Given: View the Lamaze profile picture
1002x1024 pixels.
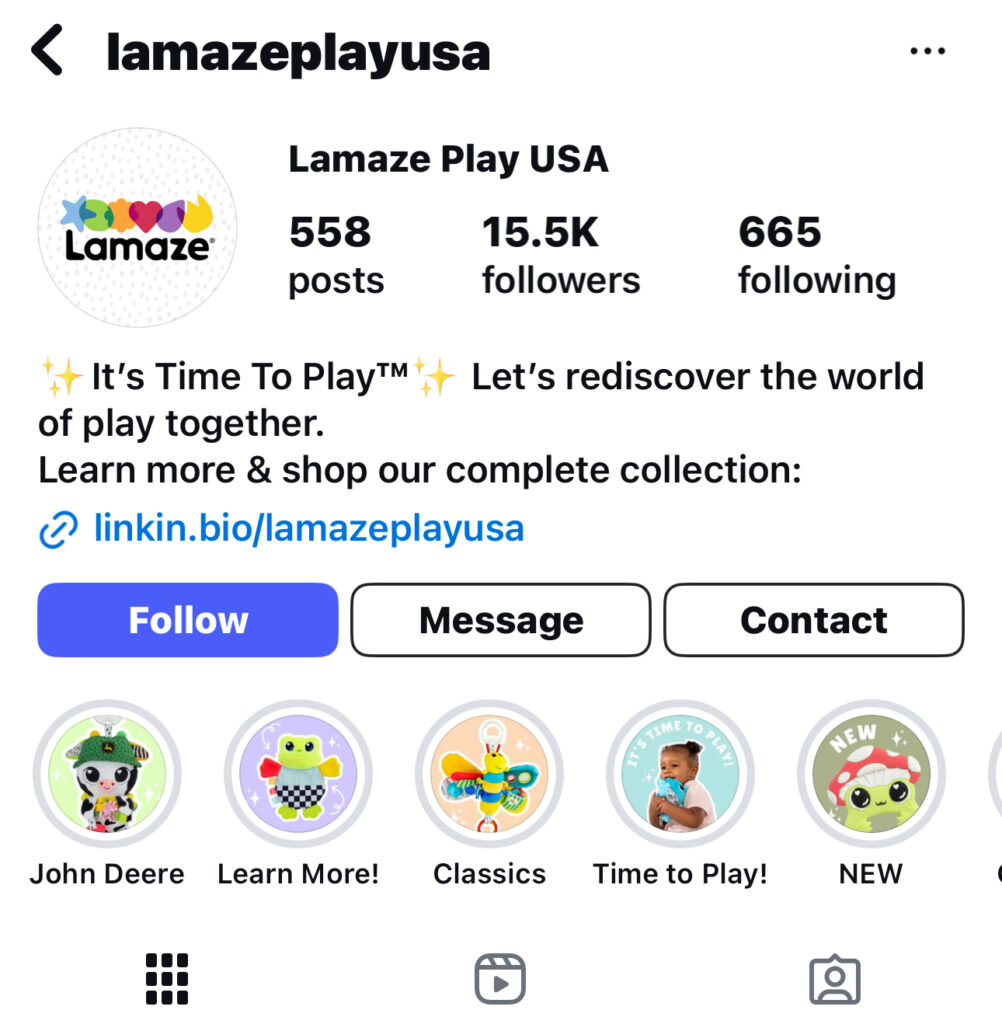Looking at the screenshot, I should tap(137, 227).
